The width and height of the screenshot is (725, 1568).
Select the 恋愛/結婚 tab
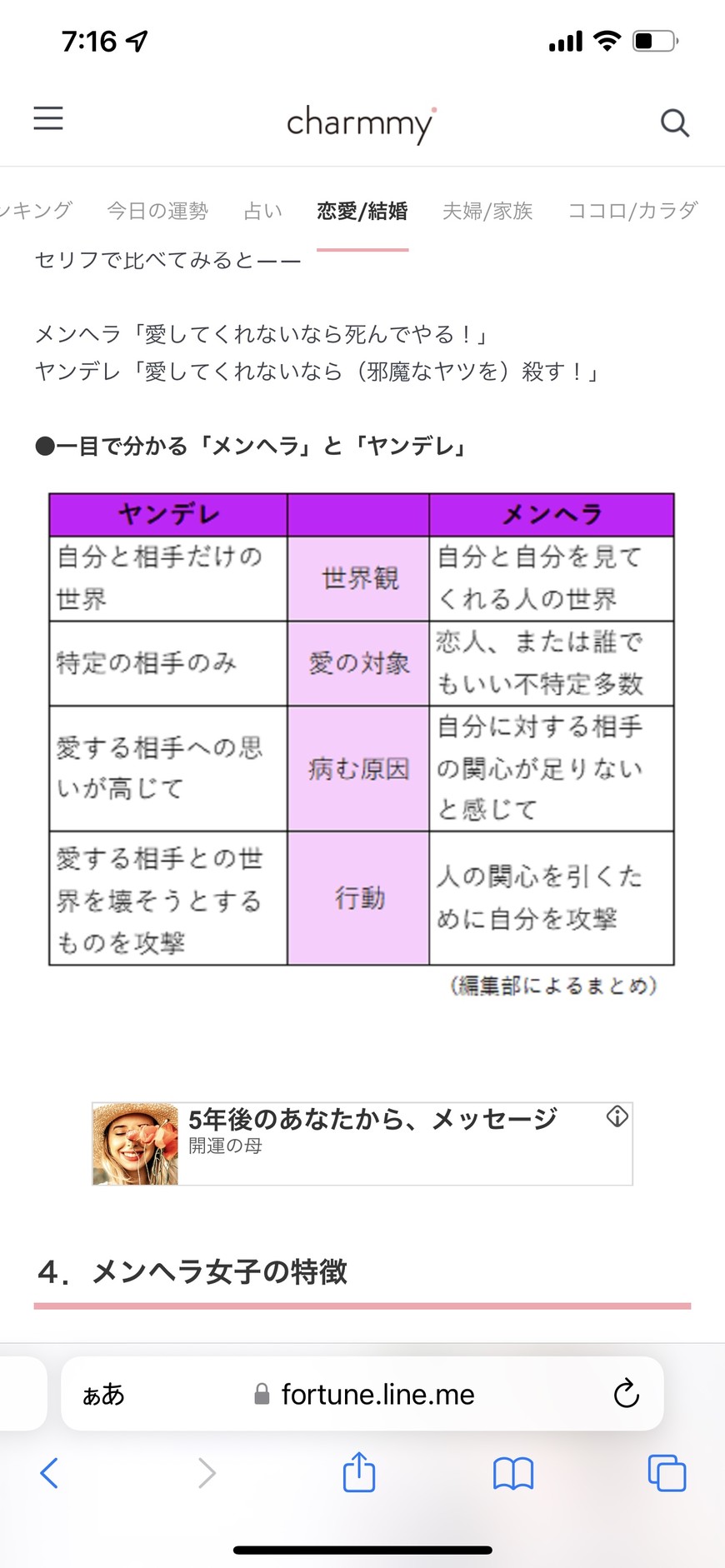362,211
